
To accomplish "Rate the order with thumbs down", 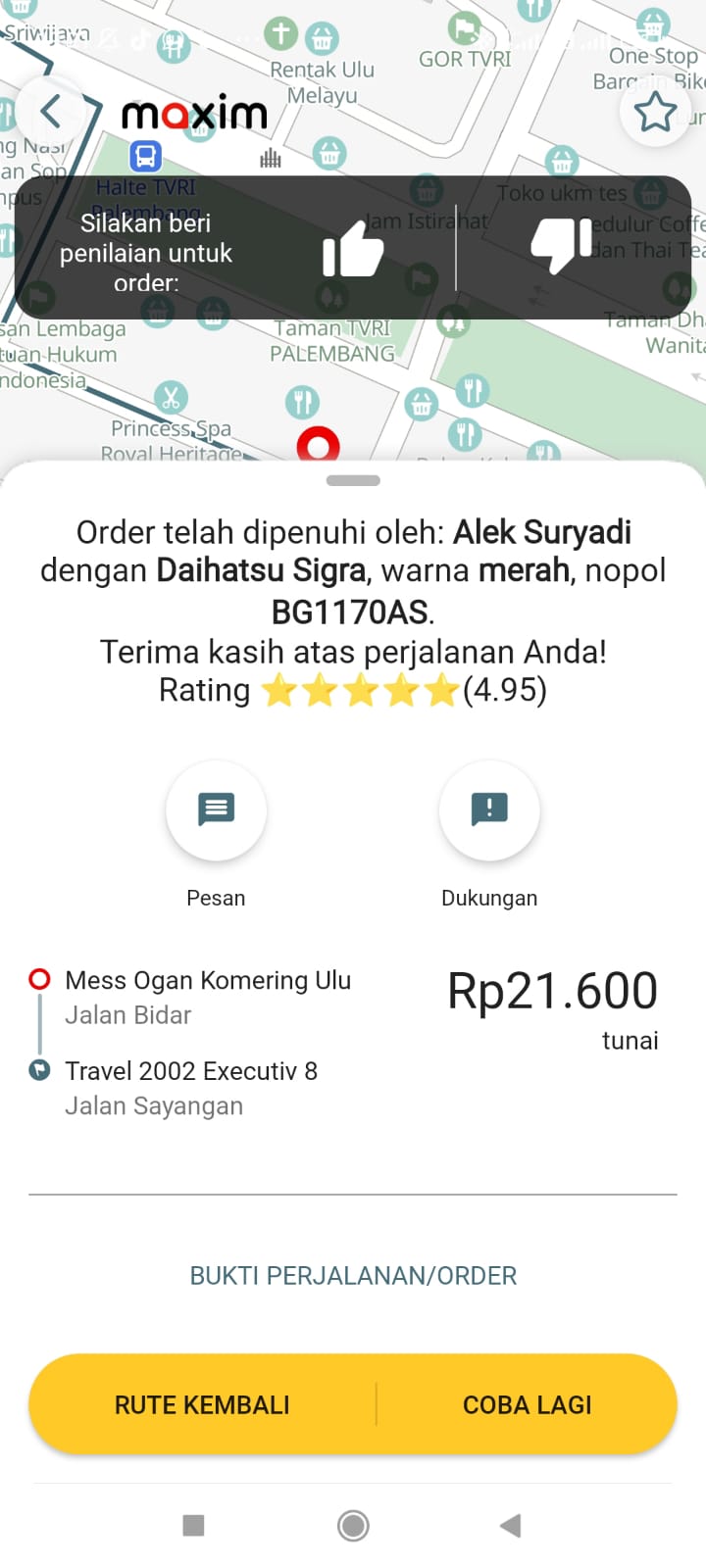I will click(x=562, y=245).
